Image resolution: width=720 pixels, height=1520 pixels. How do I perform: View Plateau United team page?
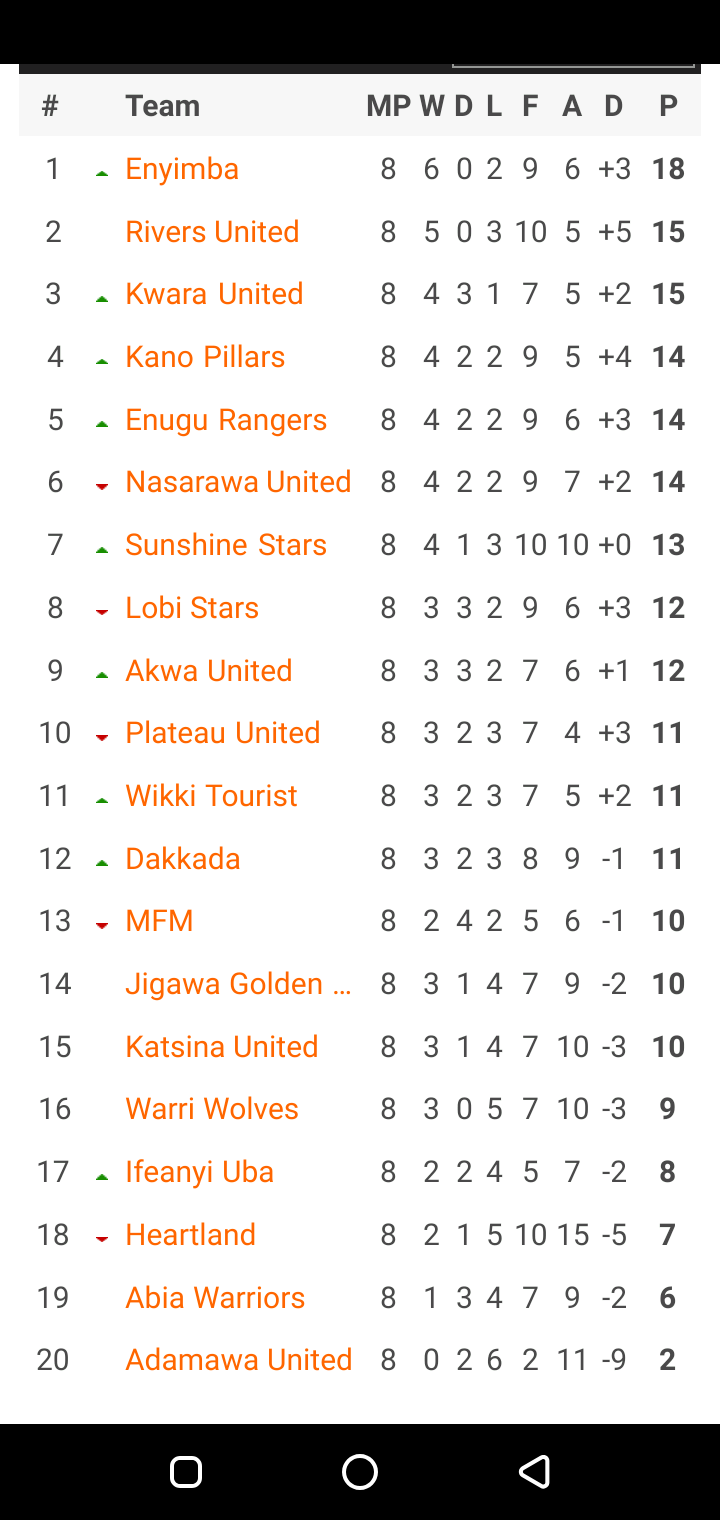[x=223, y=733]
